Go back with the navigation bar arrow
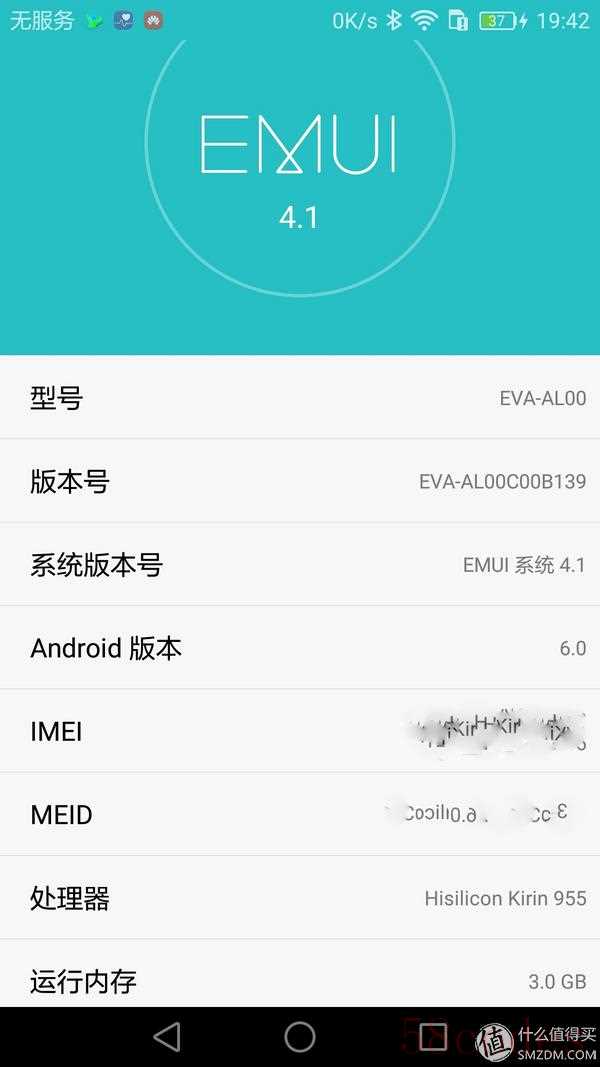The image size is (600, 1067). coord(167,1037)
